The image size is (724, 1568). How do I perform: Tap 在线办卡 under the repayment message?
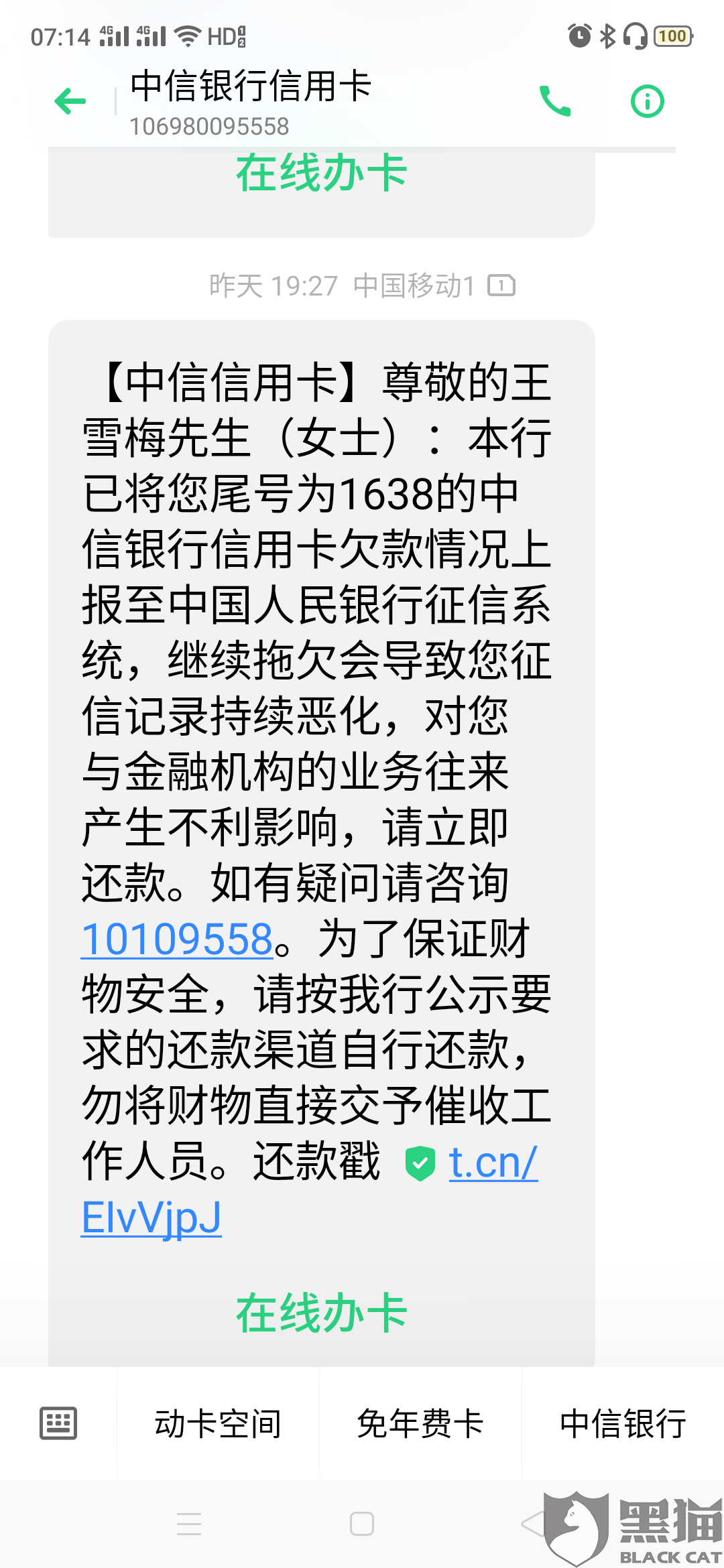322,1313
